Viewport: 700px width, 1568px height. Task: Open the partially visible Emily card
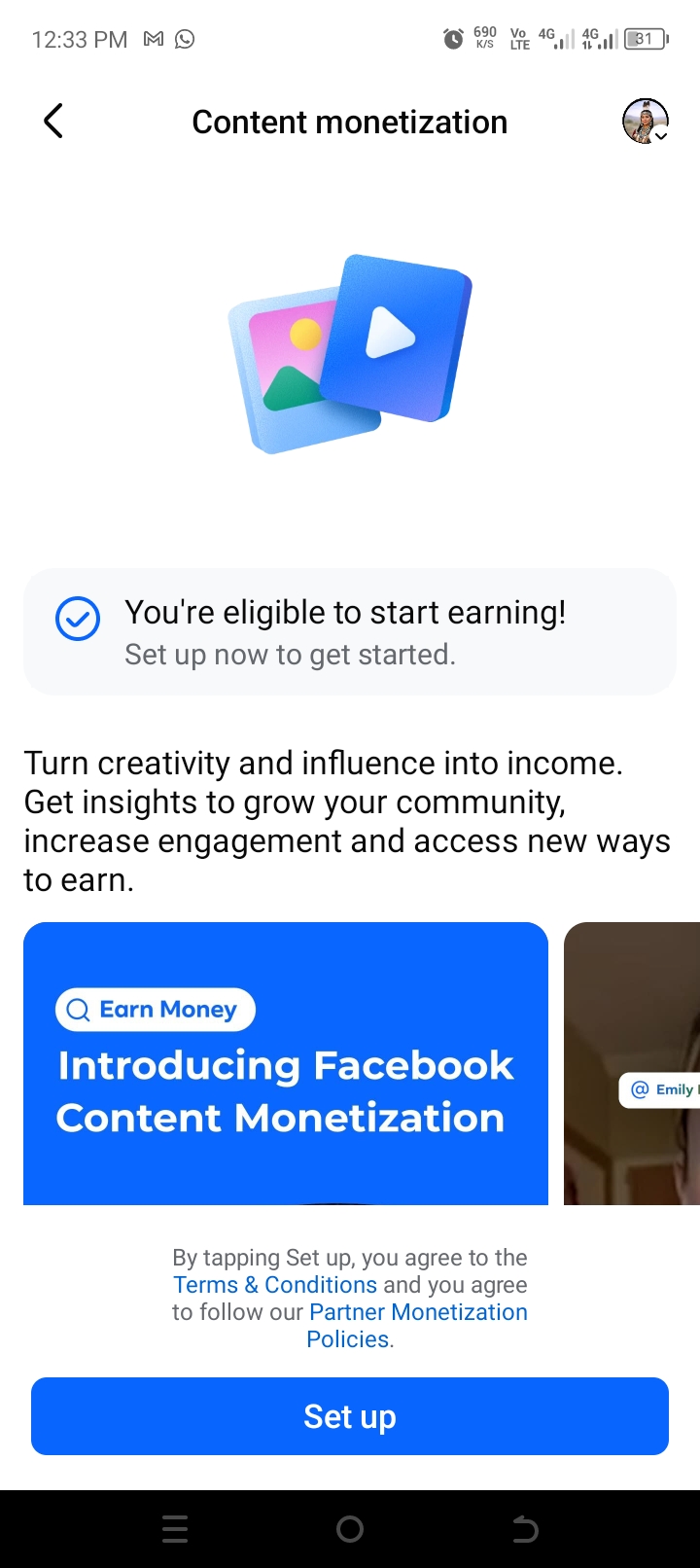tap(632, 1063)
